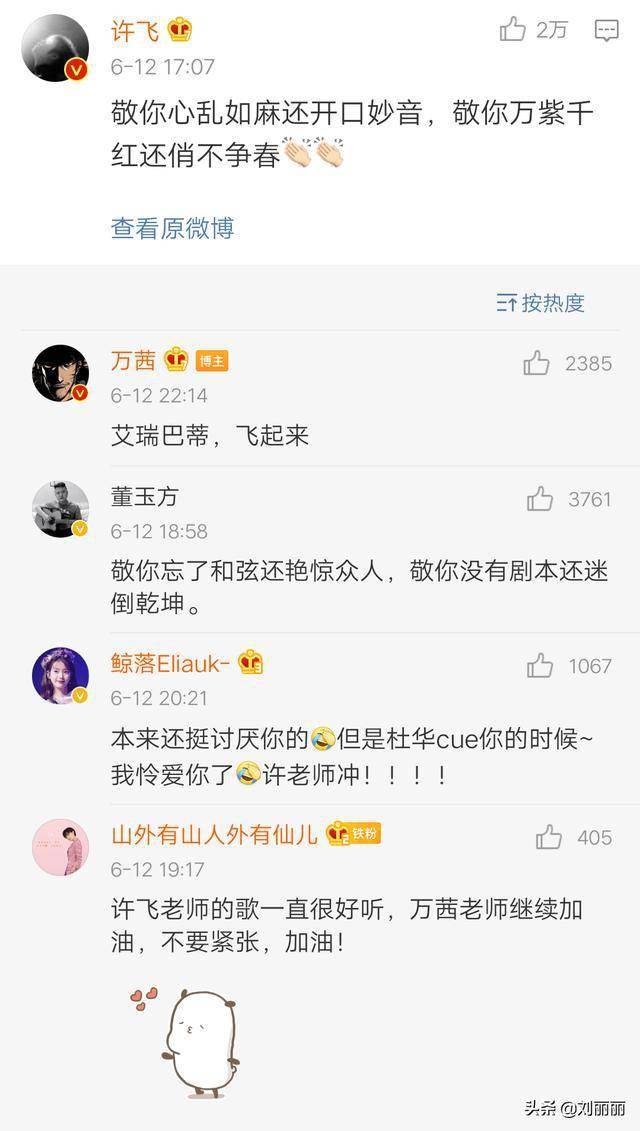Open 许飞's profile avatar
Screen dimensions: 640x1131
56,47
